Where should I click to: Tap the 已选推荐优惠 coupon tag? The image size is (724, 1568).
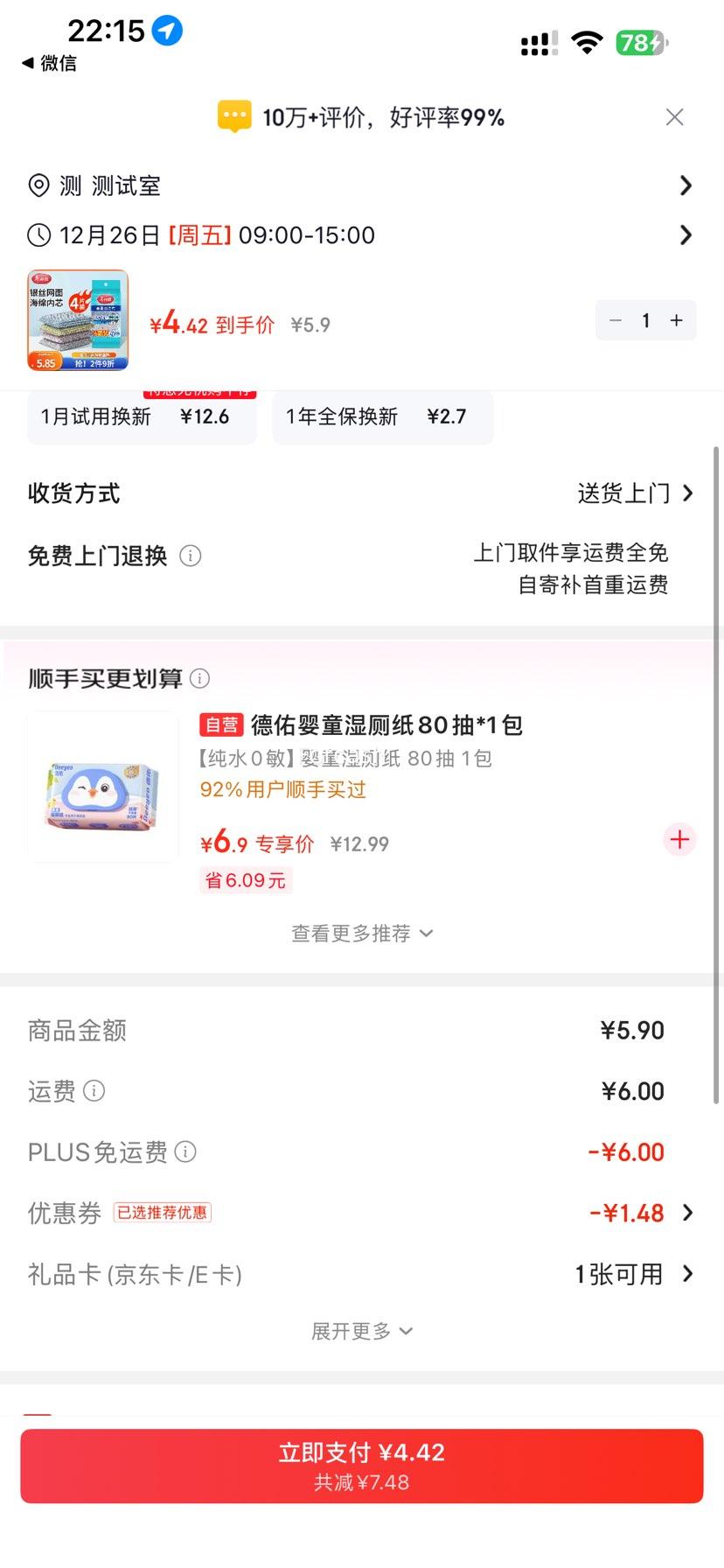point(163,1213)
